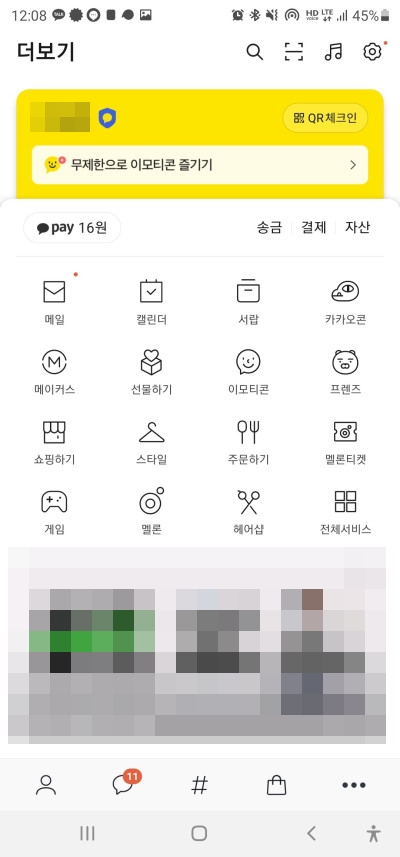This screenshot has height=857, width=400.
Task: Go back using system back button
Action: point(311,833)
